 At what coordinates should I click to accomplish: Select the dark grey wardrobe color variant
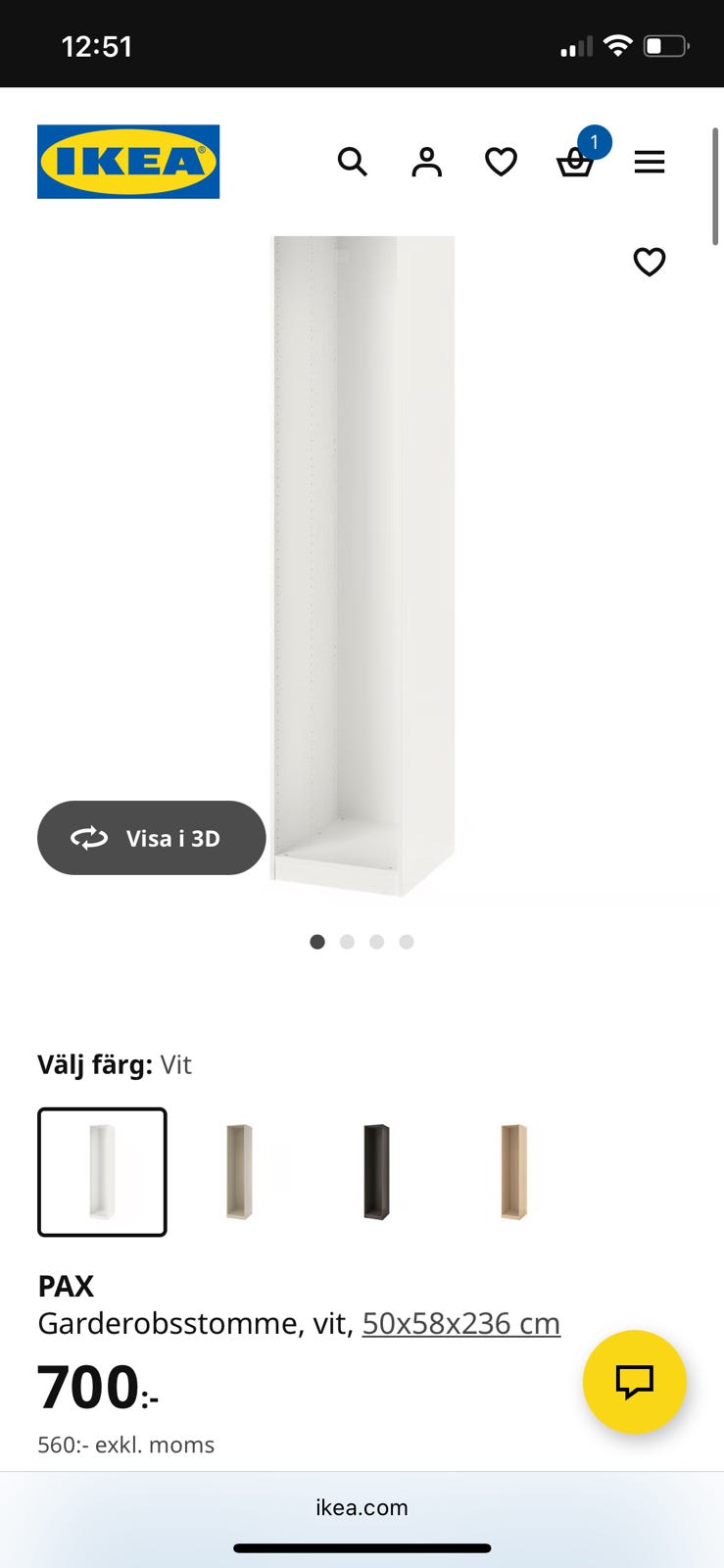tap(376, 1171)
